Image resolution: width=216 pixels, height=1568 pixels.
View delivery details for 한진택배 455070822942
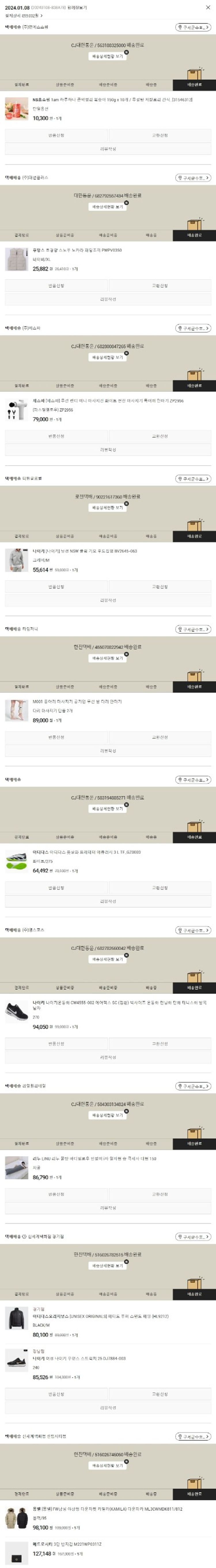108,658
